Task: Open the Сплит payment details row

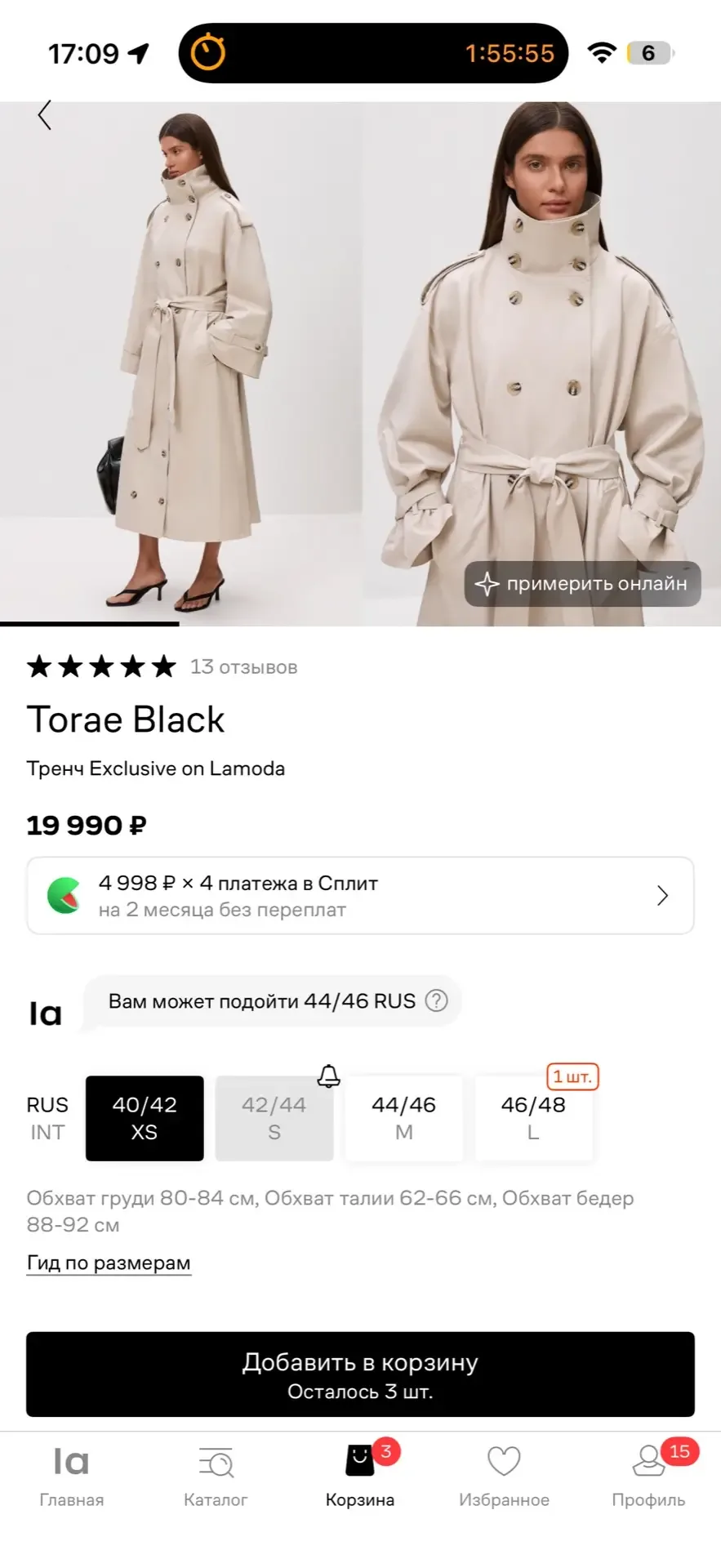Action: 360,896
